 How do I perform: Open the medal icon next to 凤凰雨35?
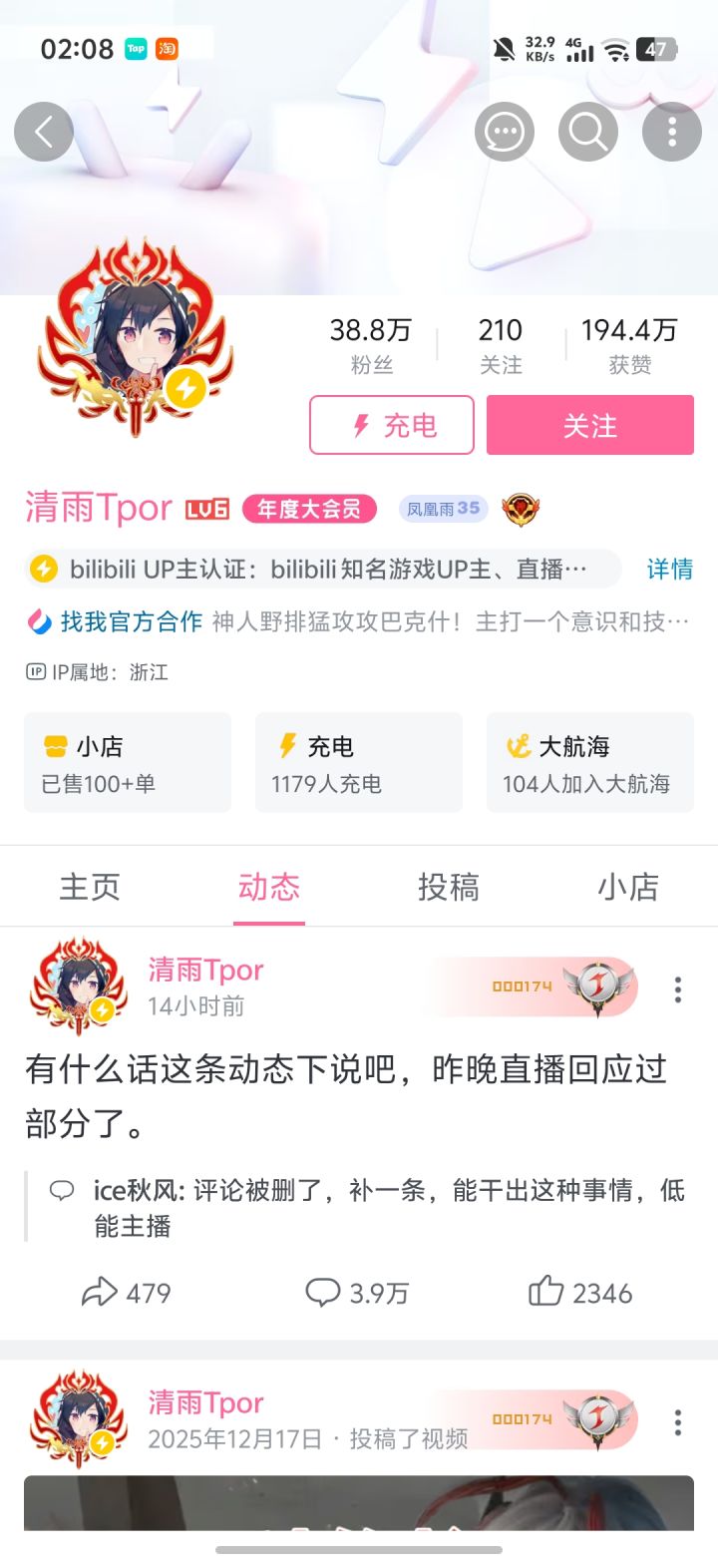coord(521,509)
